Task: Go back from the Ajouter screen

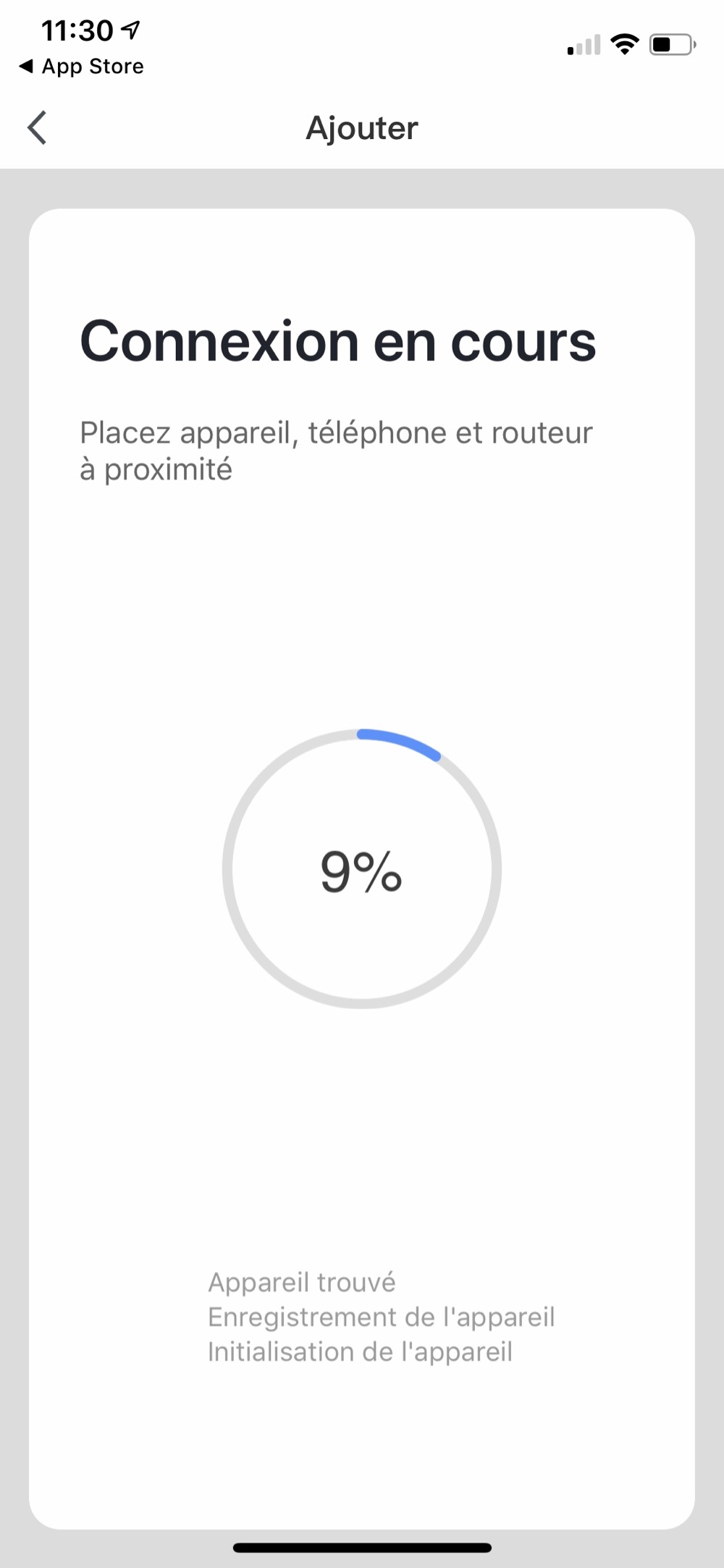Action: (x=37, y=128)
